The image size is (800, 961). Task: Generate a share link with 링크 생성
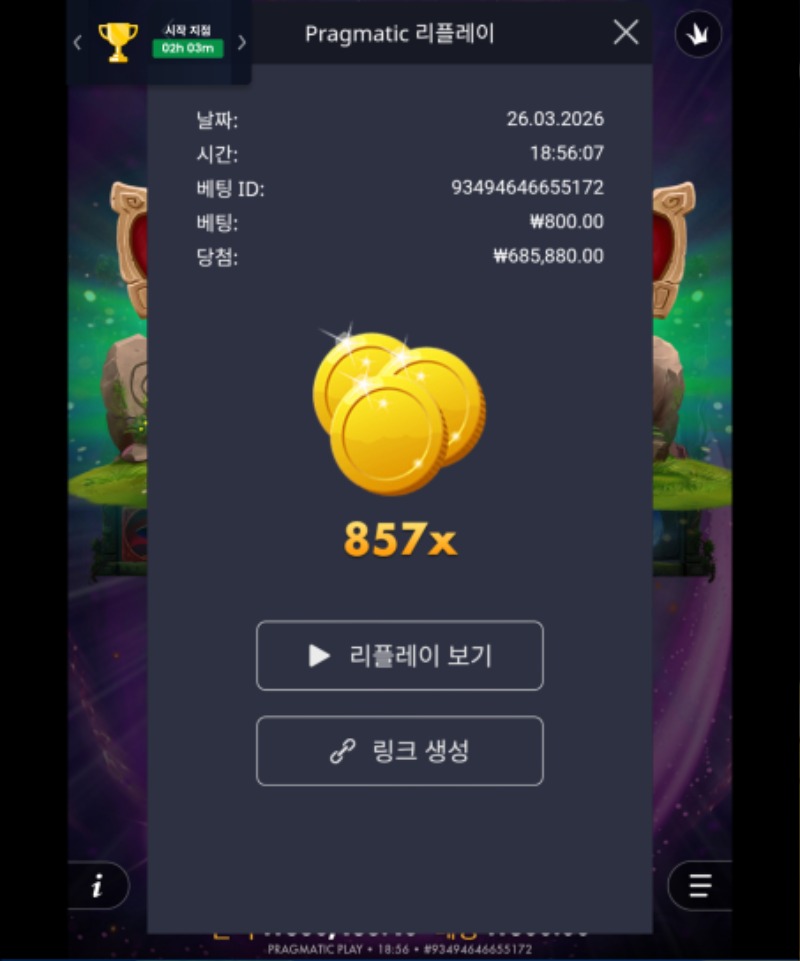coord(400,751)
